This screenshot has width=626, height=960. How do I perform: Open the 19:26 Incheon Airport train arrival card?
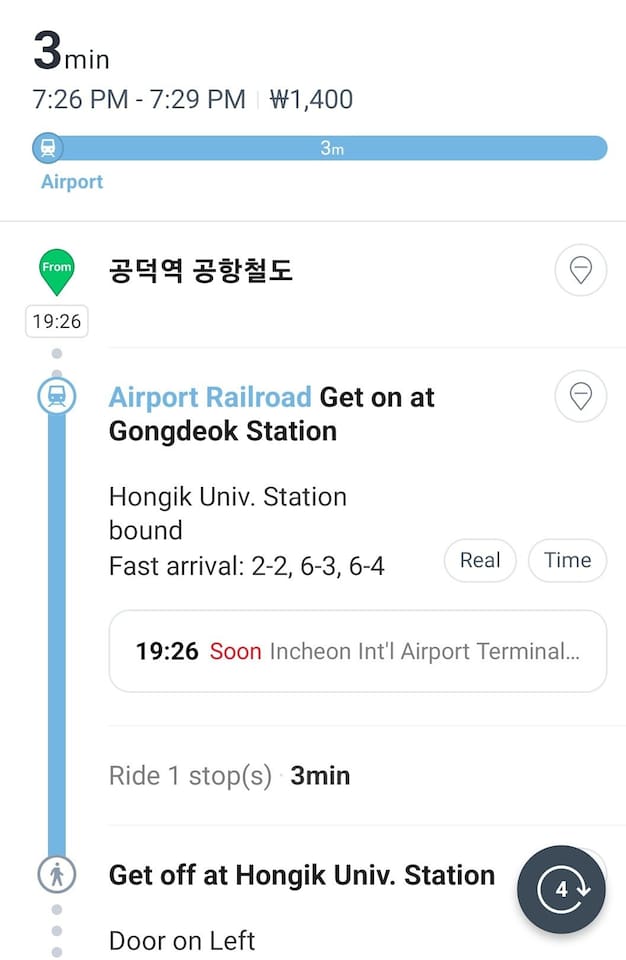point(357,652)
